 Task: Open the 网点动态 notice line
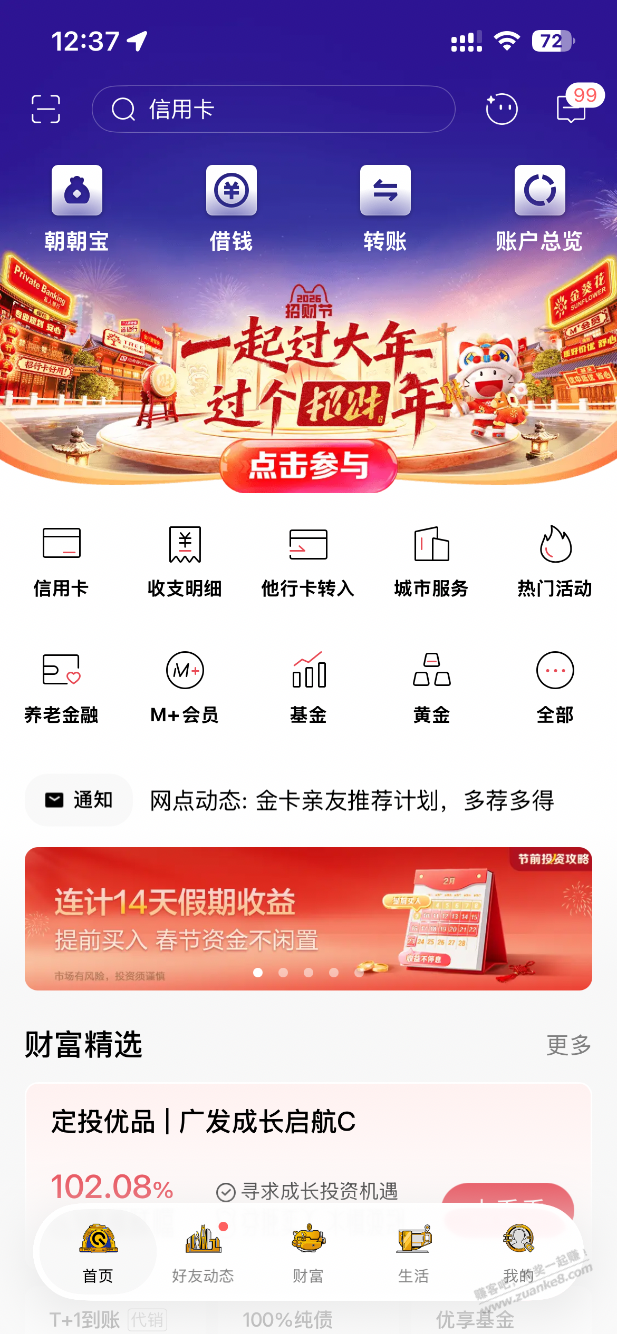pyautogui.click(x=351, y=800)
